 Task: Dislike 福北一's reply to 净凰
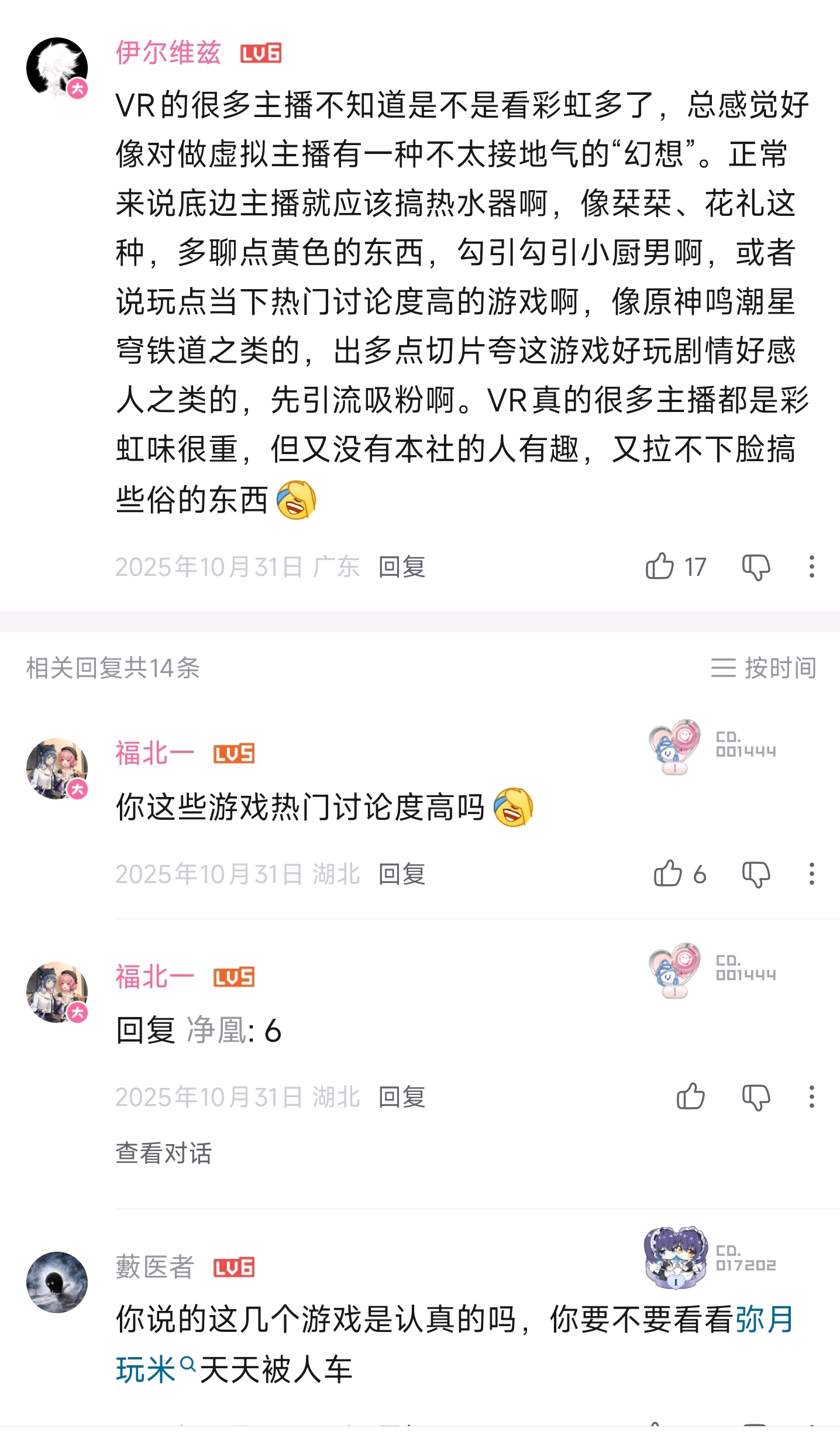(756, 1097)
